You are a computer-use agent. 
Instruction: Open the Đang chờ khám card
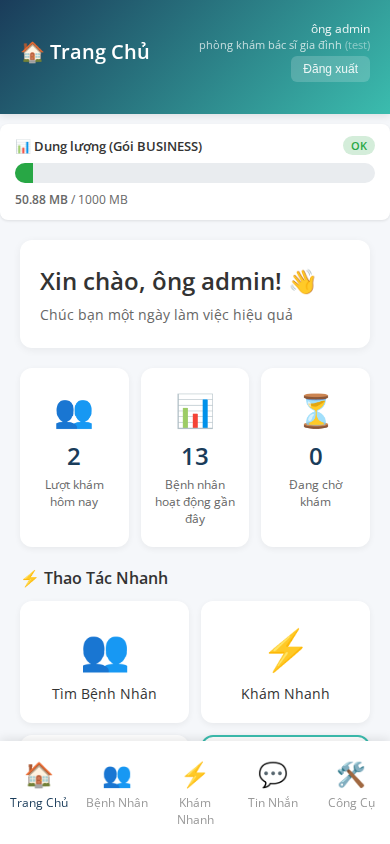point(315,457)
